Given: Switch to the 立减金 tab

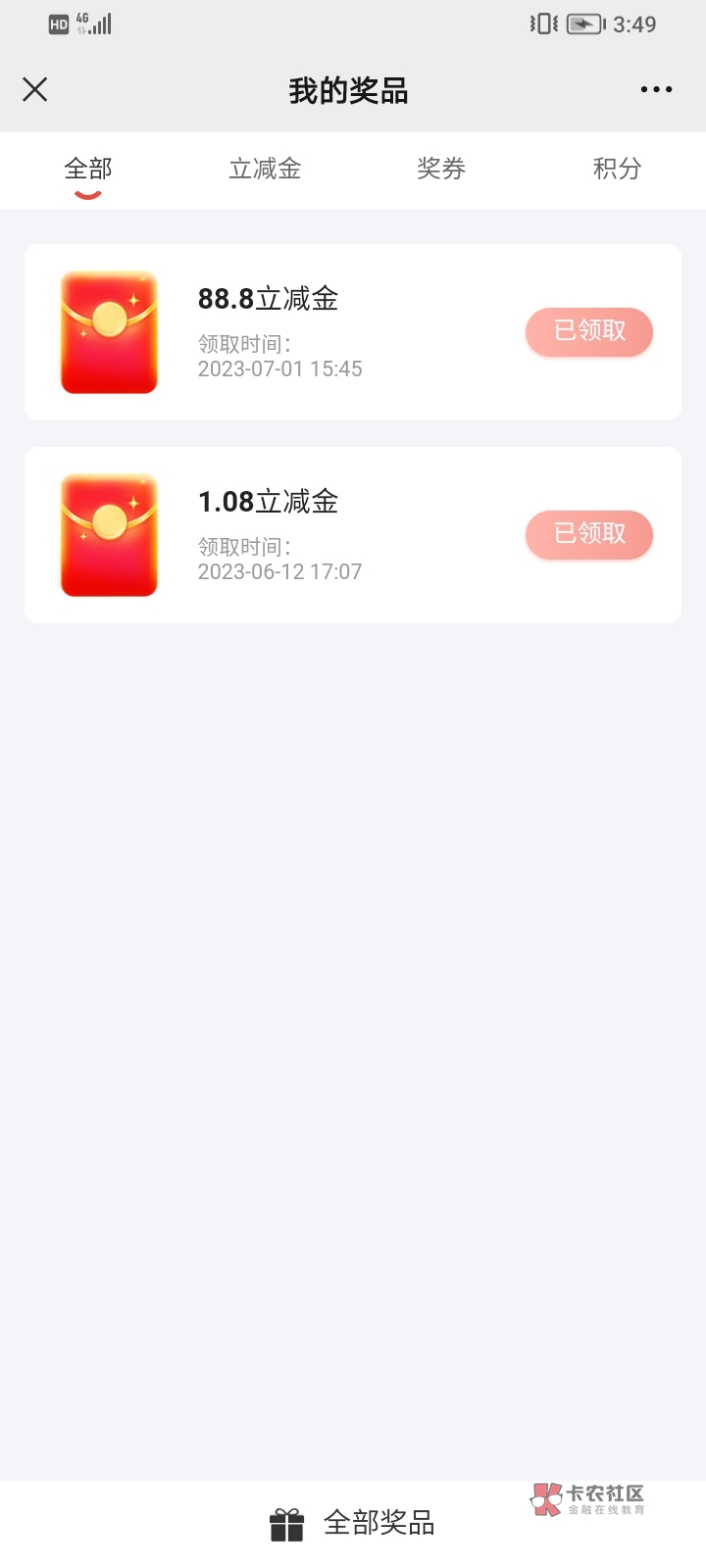Looking at the screenshot, I should (x=265, y=169).
